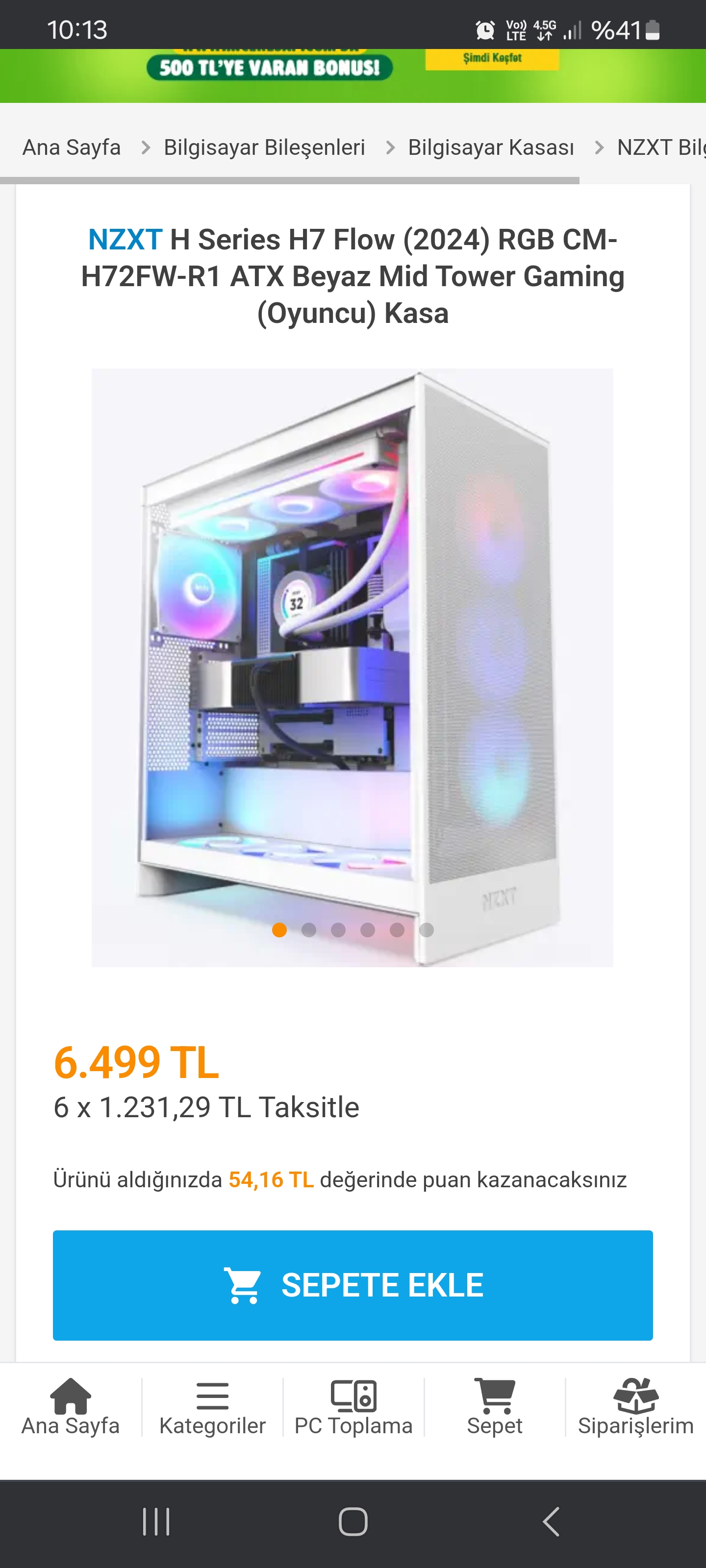706x1568 pixels.
Task: Open recent apps from the navigation bar
Action: click(x=156, y=1522)
